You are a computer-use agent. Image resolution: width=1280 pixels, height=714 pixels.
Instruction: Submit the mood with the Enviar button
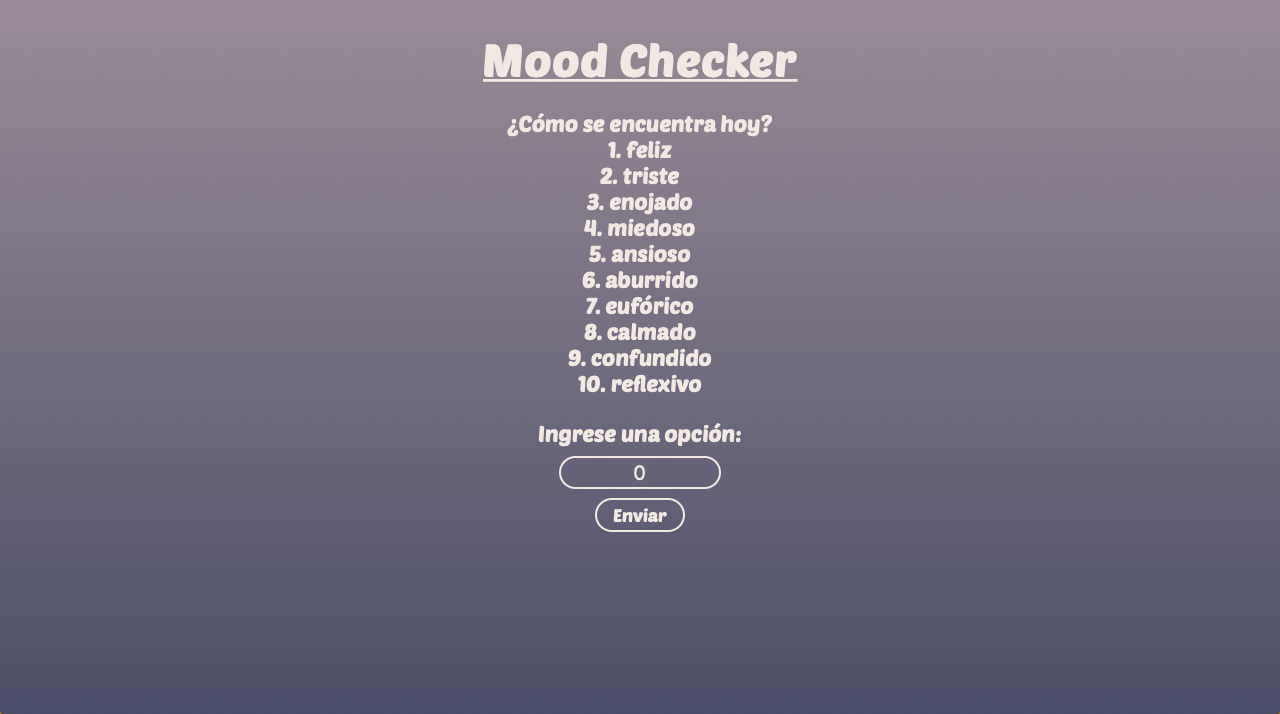click(639, 516)
